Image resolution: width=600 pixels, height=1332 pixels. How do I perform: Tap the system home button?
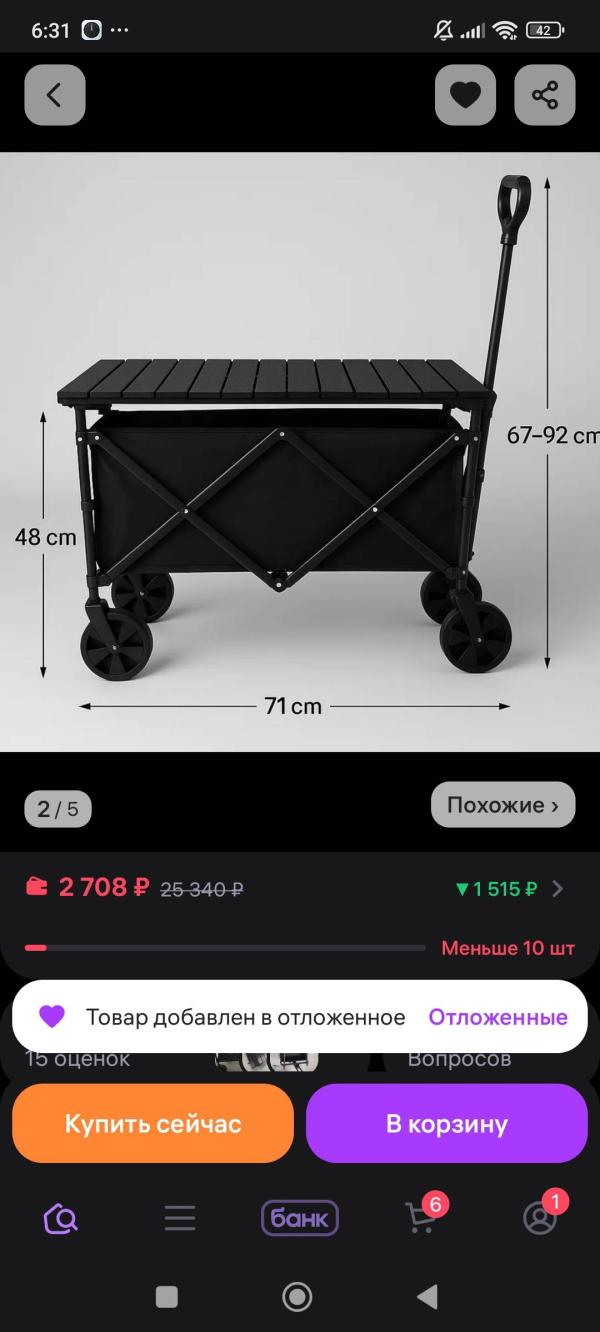click(297, 1297)
